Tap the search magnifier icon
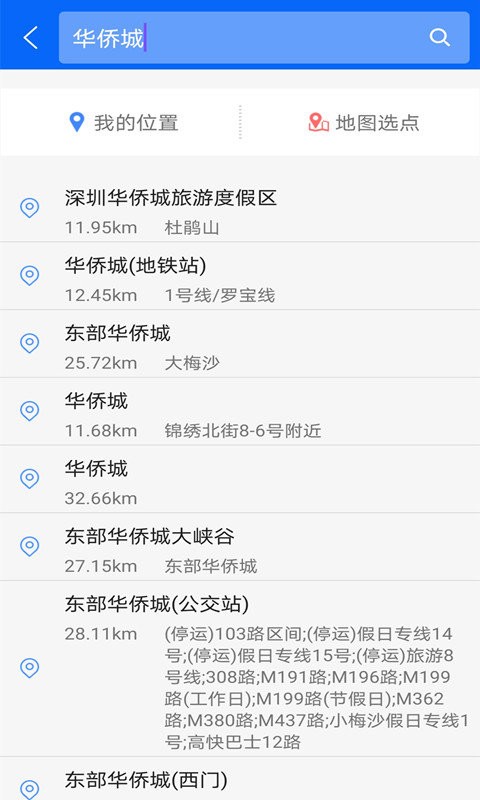This screenshot has height=800, width=480. [x=439, y=37]
